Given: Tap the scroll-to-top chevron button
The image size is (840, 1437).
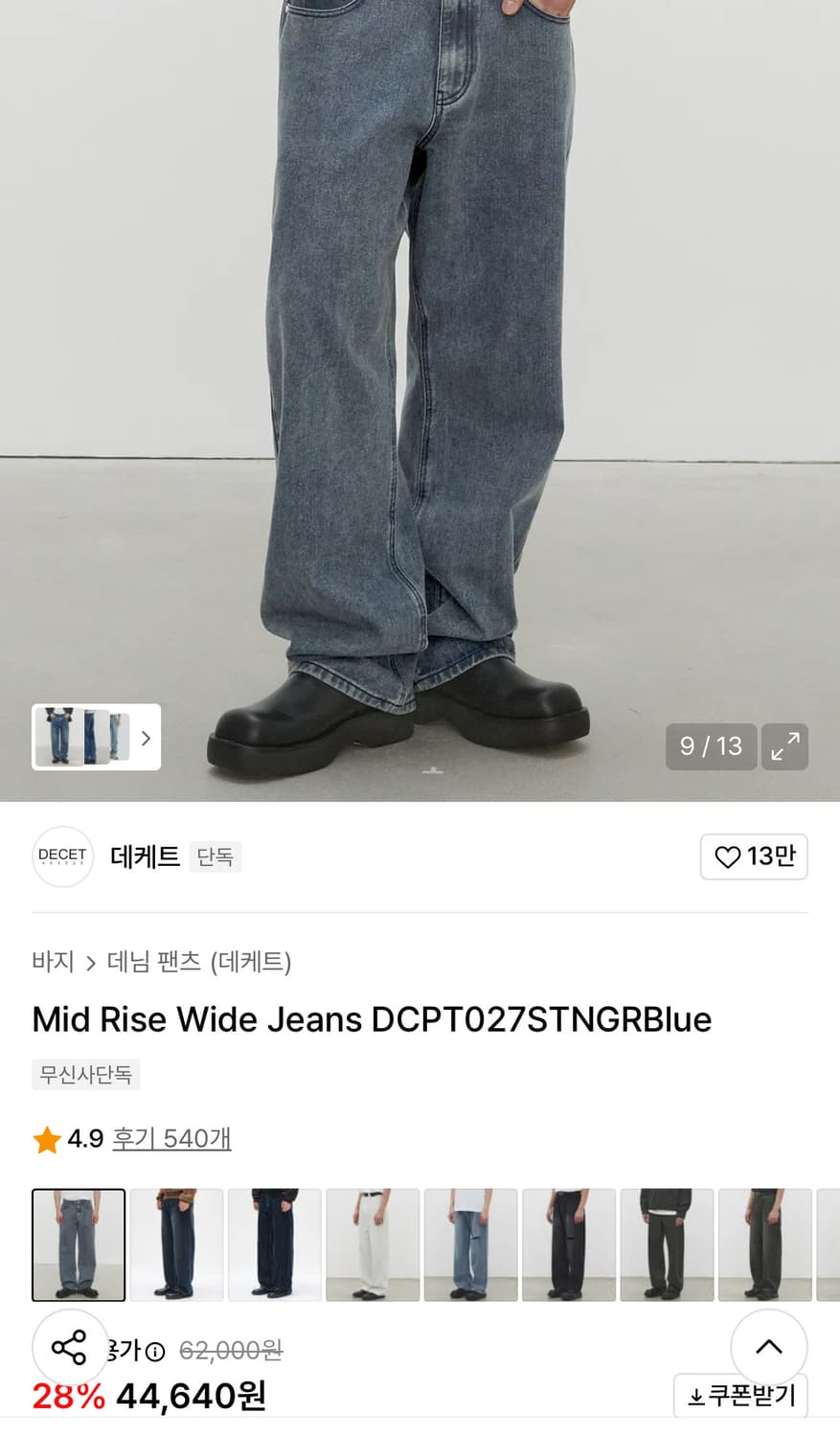Looking at the screenshot, I should [x=768, y=1346].
